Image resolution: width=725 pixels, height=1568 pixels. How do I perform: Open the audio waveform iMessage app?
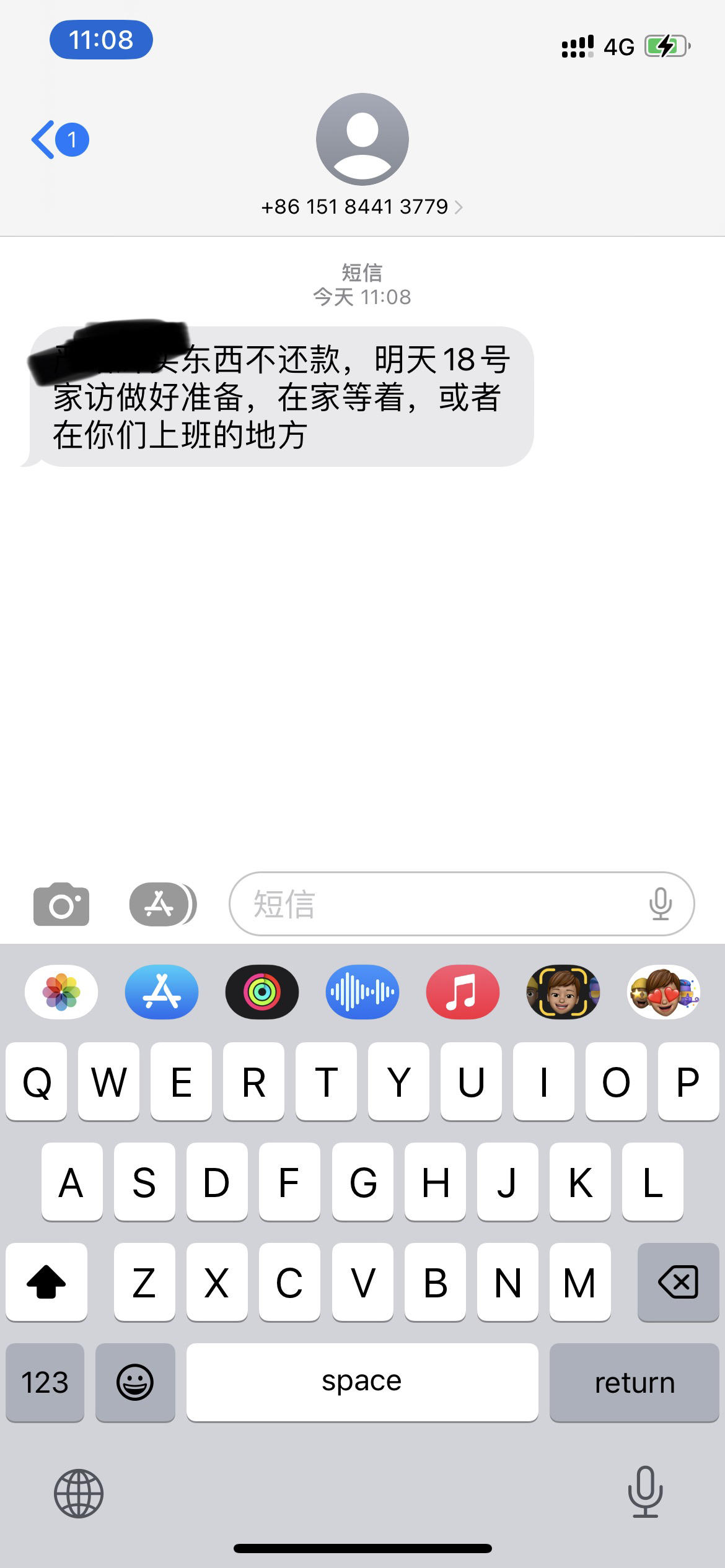point(362,992)
